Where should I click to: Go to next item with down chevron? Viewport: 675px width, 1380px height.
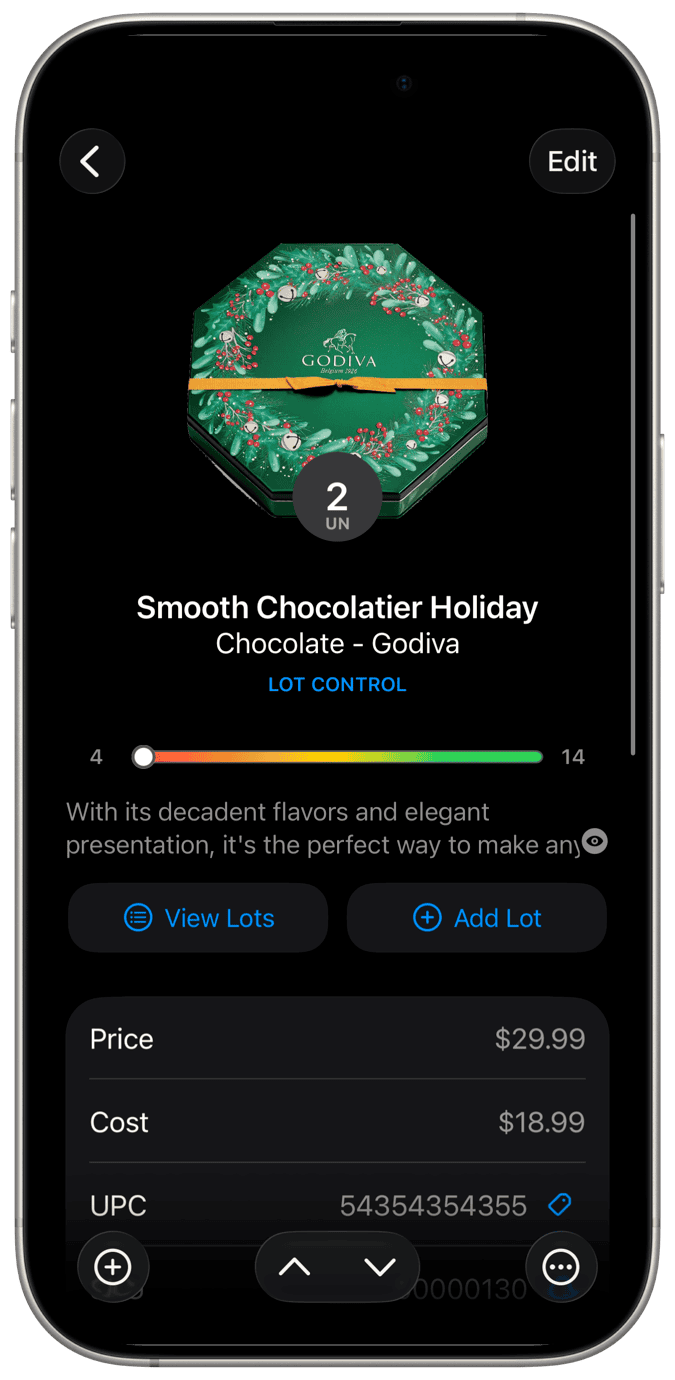[380, 1267]
